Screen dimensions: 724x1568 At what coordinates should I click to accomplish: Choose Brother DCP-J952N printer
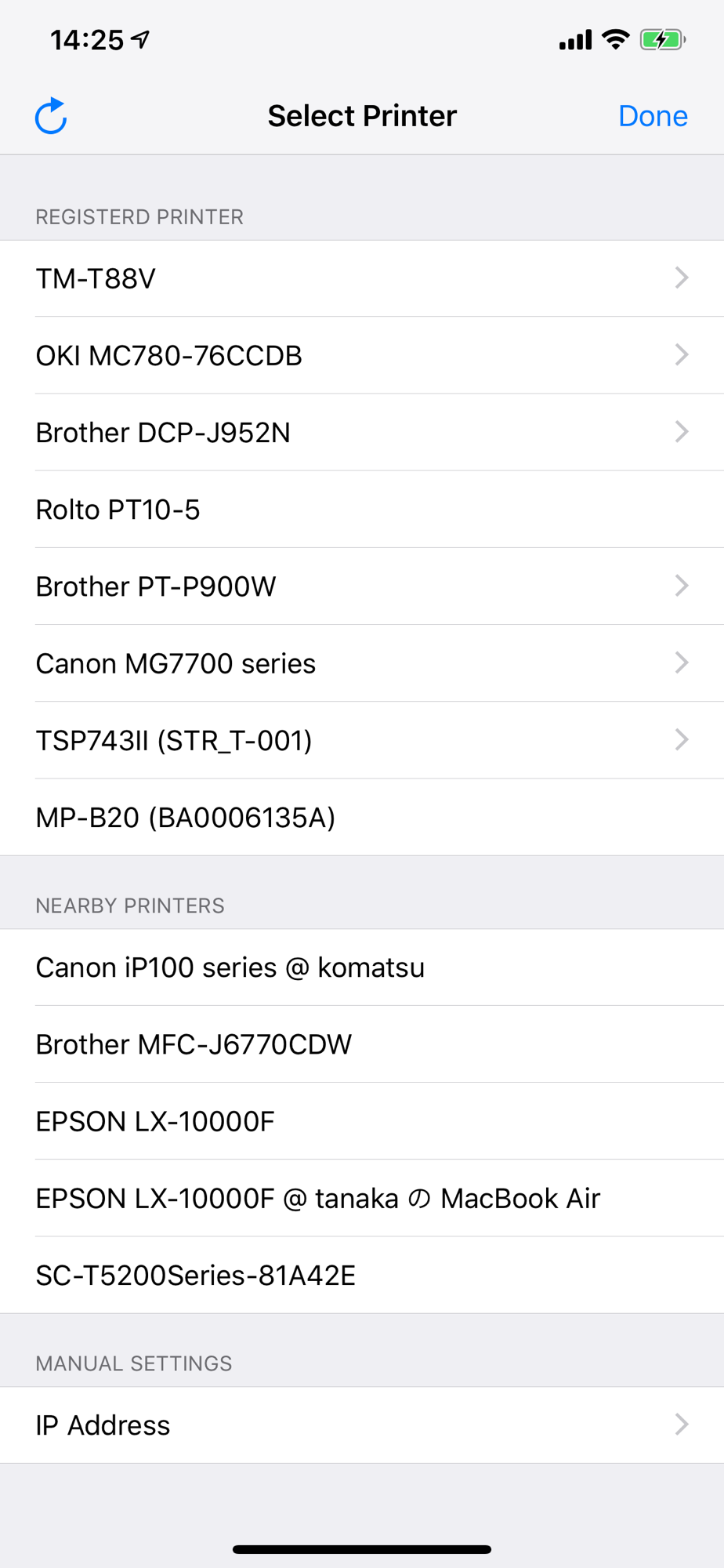tap(360, 432)
